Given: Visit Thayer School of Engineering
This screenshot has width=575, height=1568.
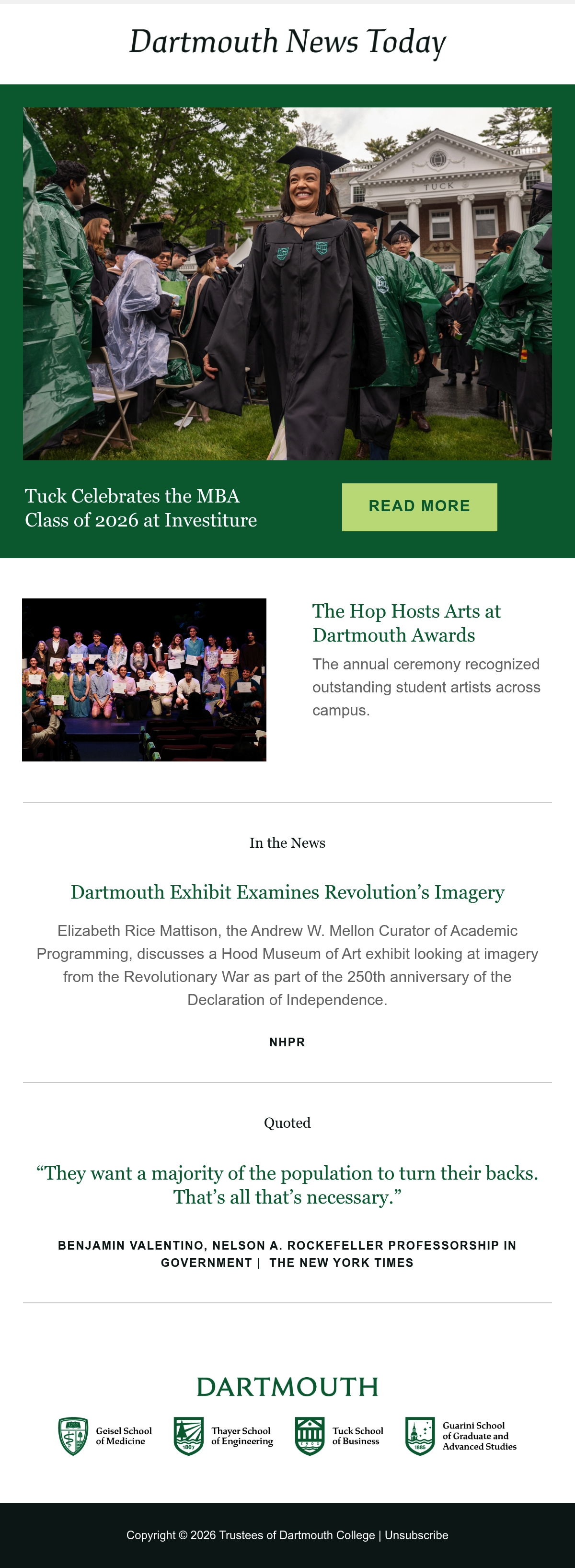Looking at the screenshot, I should (223, 1436).
